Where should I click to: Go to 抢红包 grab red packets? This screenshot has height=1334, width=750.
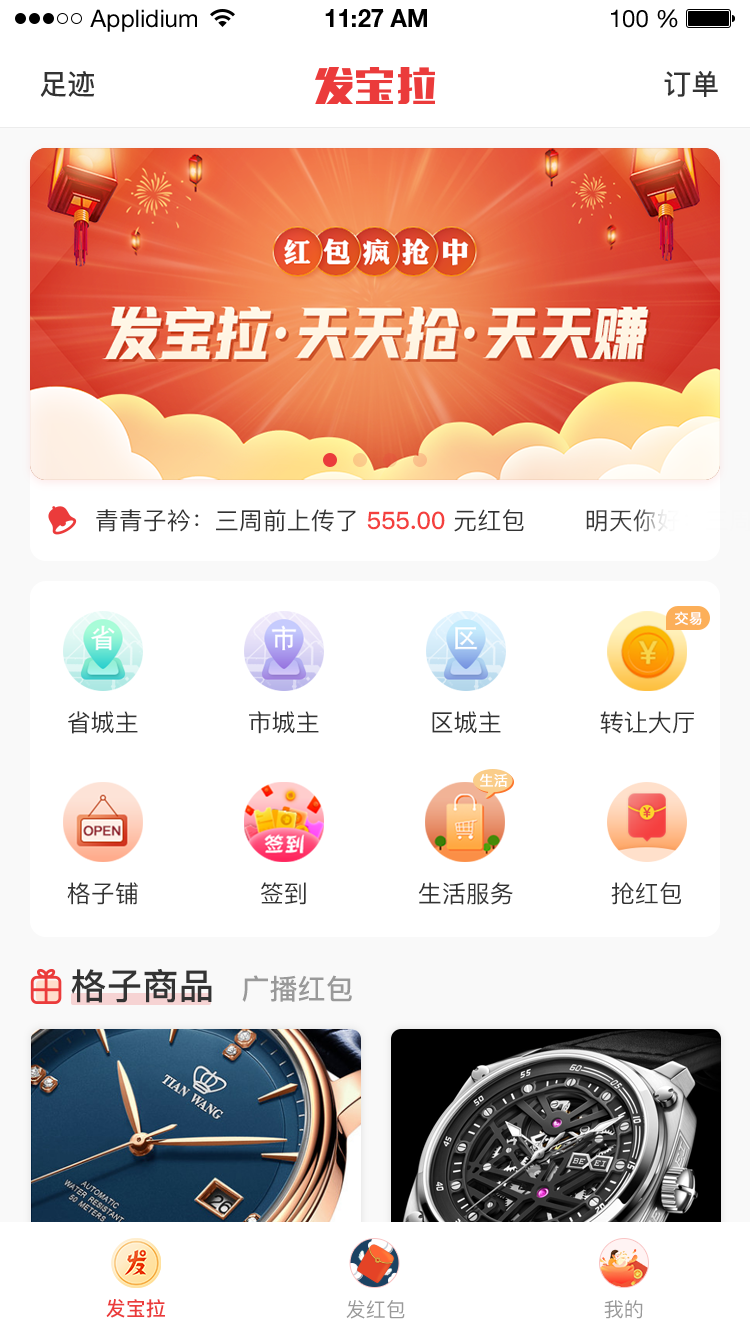[x=647, y=842]
